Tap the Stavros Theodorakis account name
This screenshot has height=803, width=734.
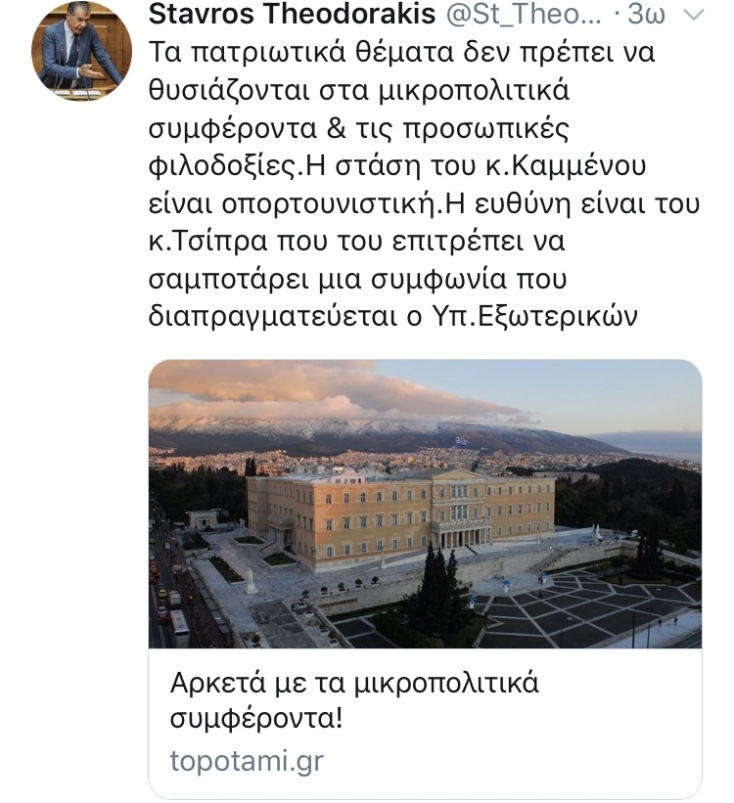pos(290,16)
